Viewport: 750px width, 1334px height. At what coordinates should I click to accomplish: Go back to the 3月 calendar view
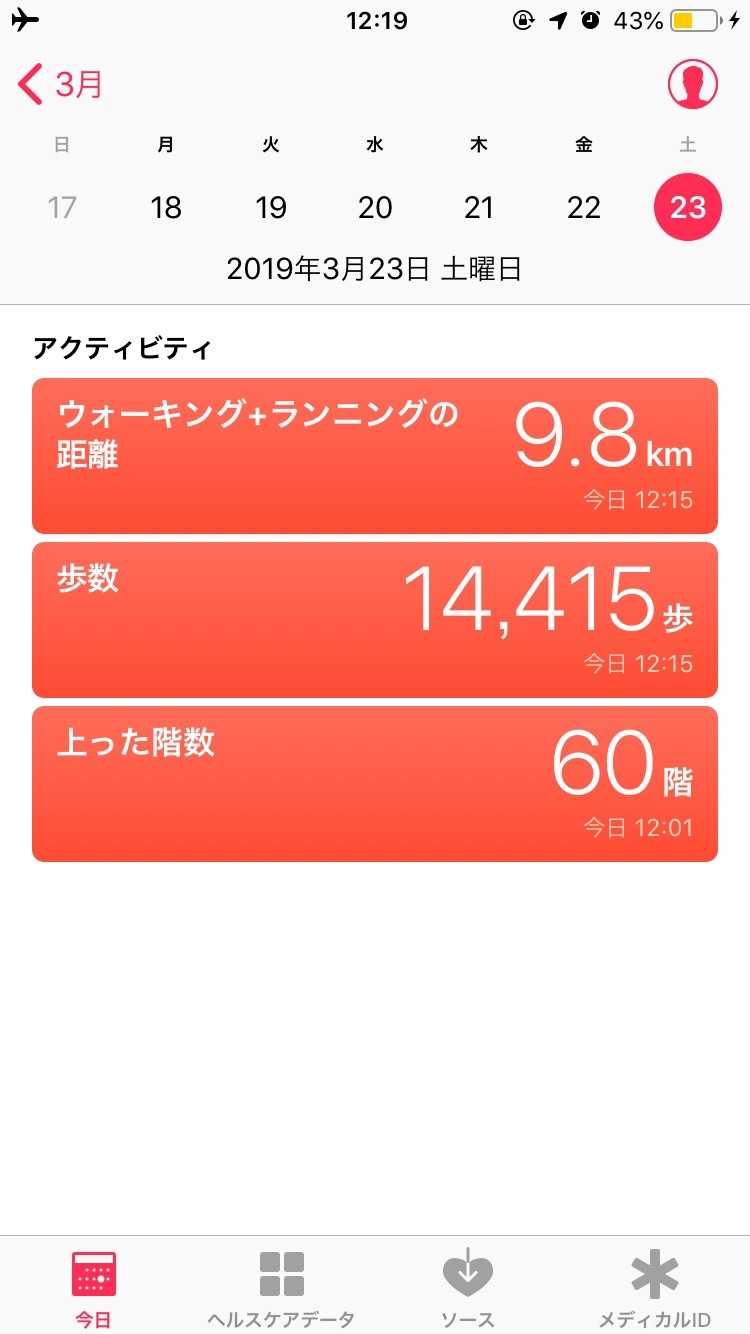62,84
